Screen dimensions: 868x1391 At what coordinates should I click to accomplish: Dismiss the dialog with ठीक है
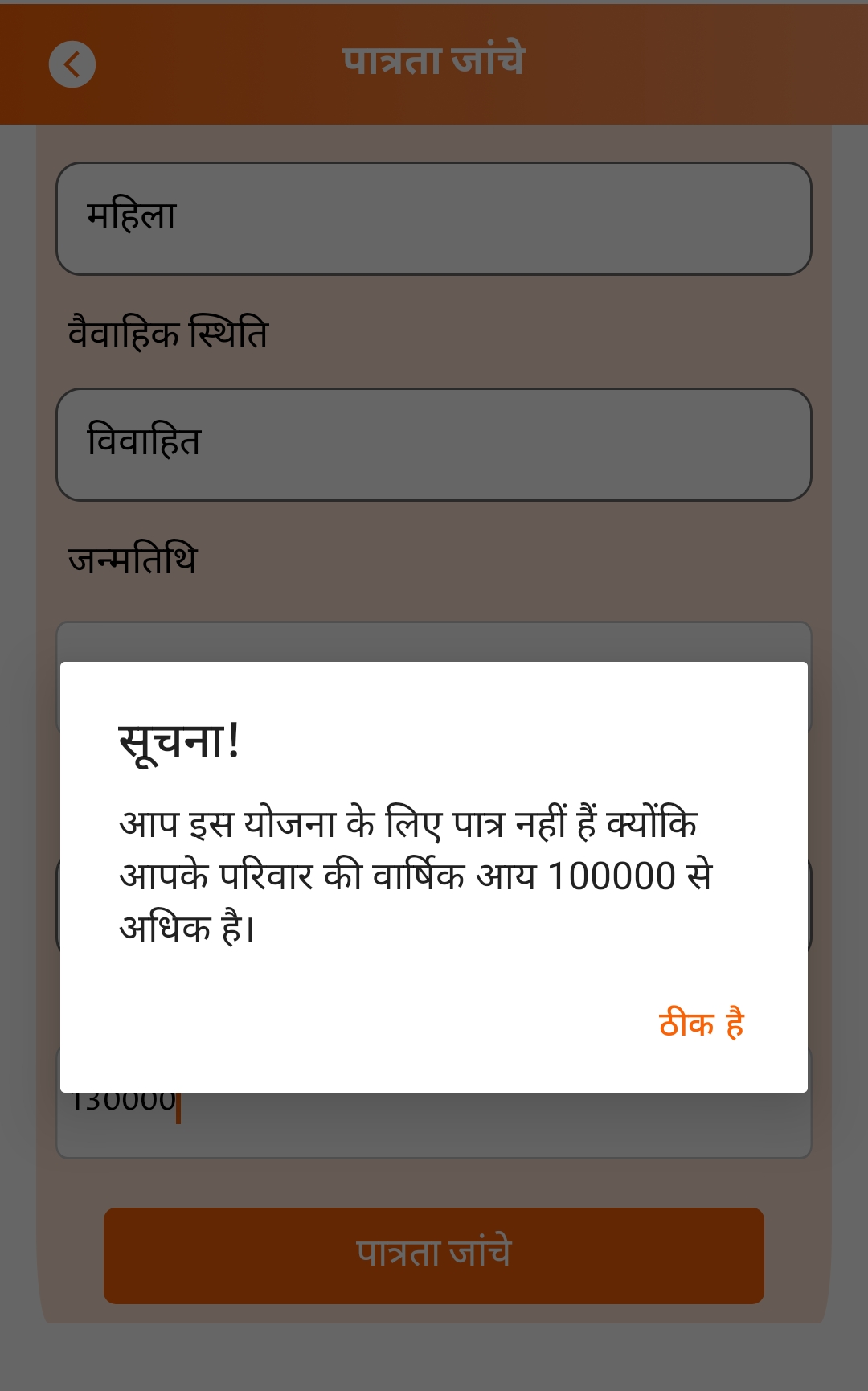pos(701,1024)
